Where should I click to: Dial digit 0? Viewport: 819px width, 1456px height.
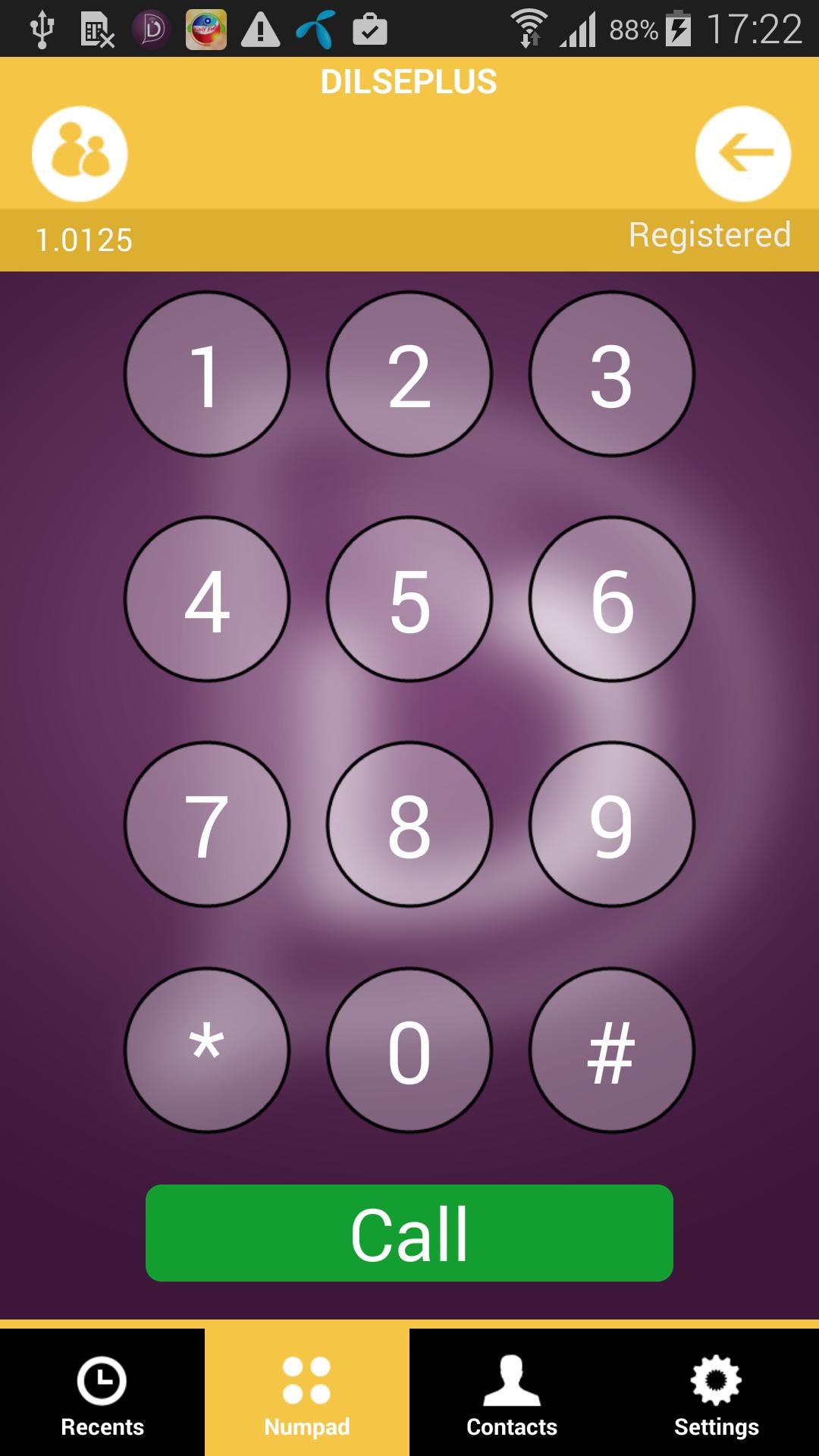coord(409,1050)
